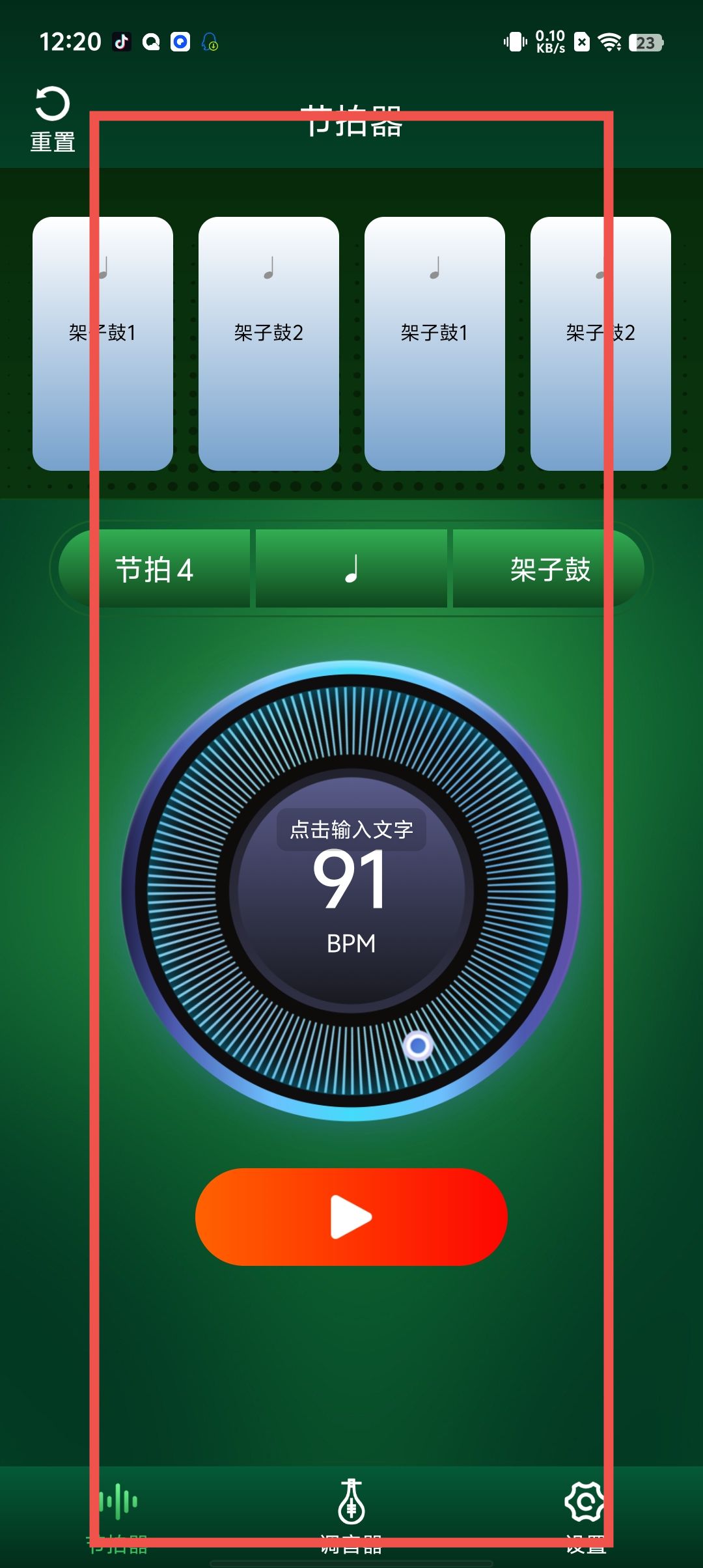
Task: Switch to the 设置 settings tab
Action: [x=585, y=1514]
